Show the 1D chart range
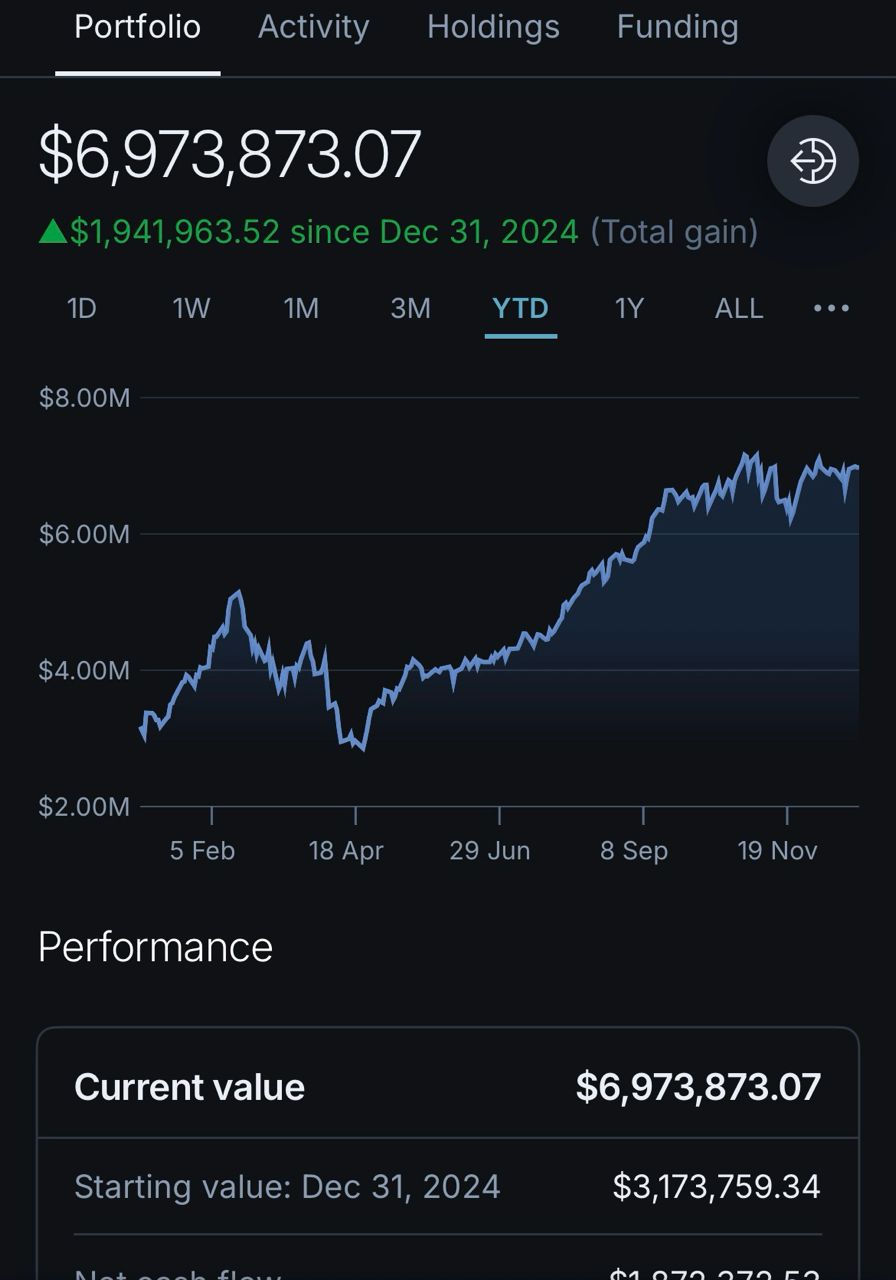 click(81, 308)
